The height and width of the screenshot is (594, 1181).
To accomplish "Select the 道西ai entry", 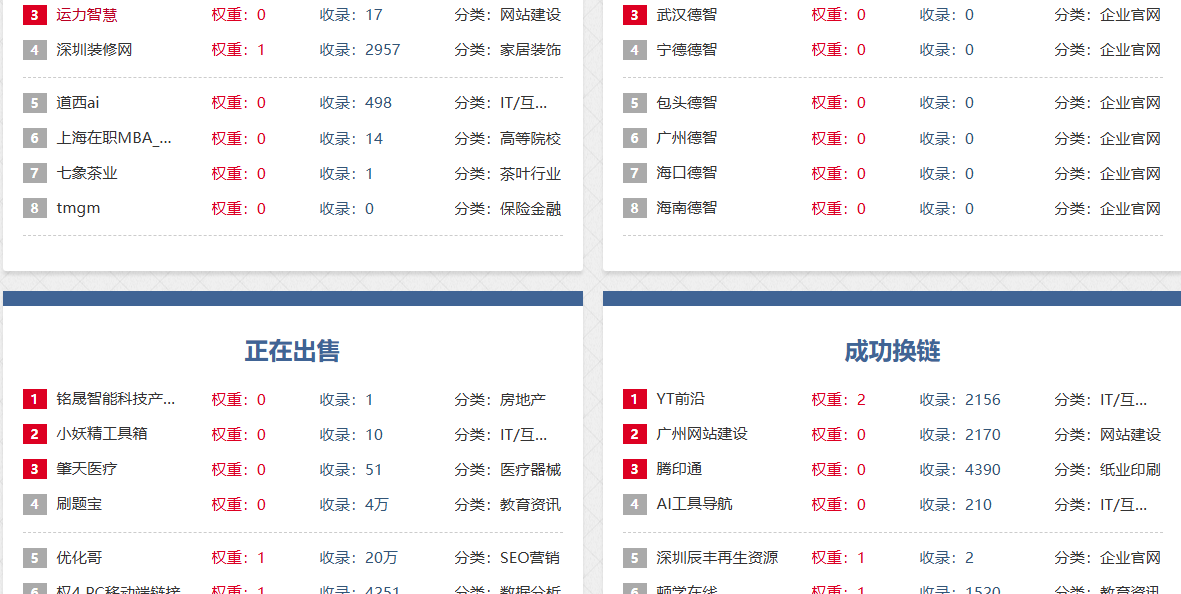I will 78,103.
